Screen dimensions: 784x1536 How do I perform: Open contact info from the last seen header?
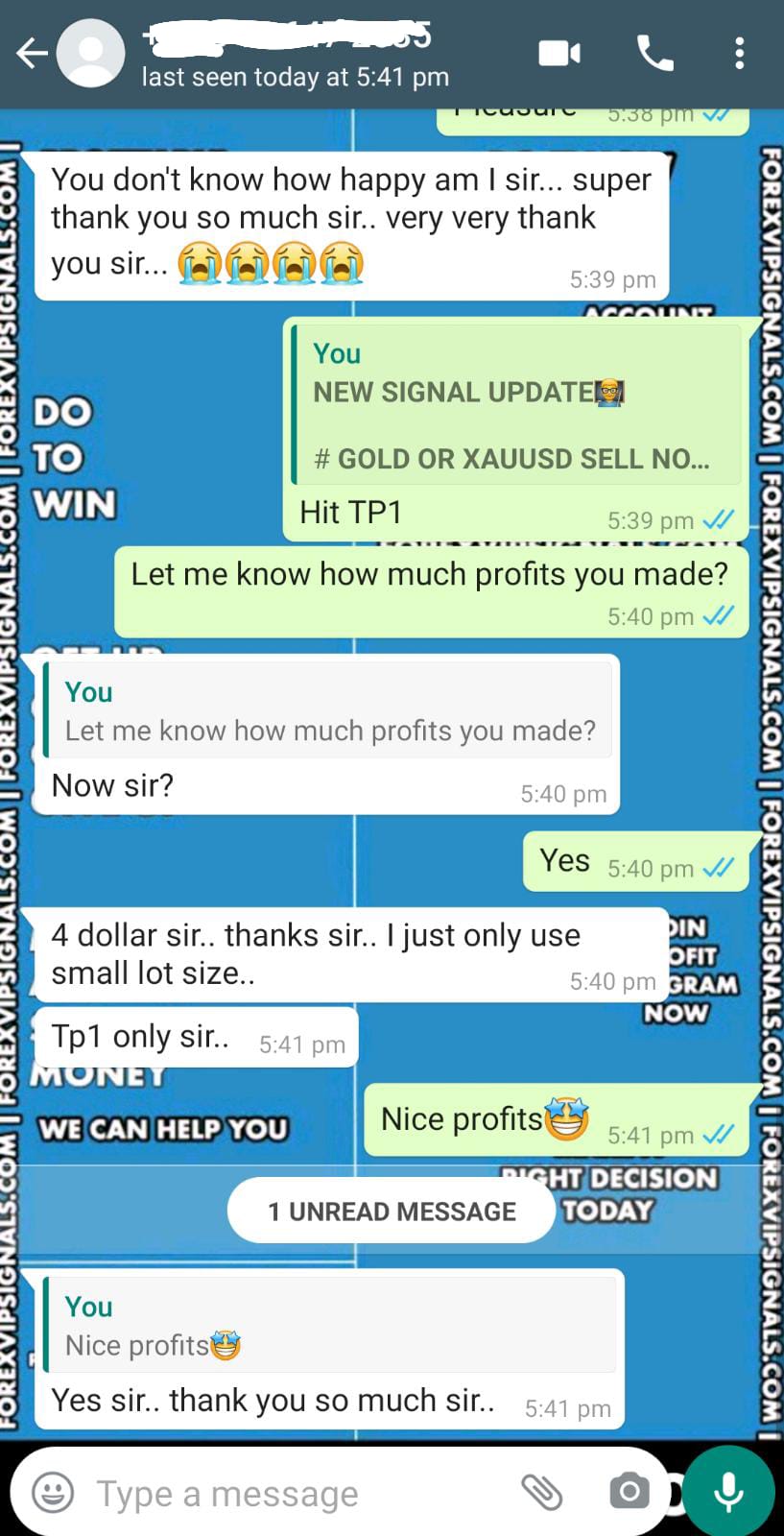pyautogui.click(x=295, y=77)
